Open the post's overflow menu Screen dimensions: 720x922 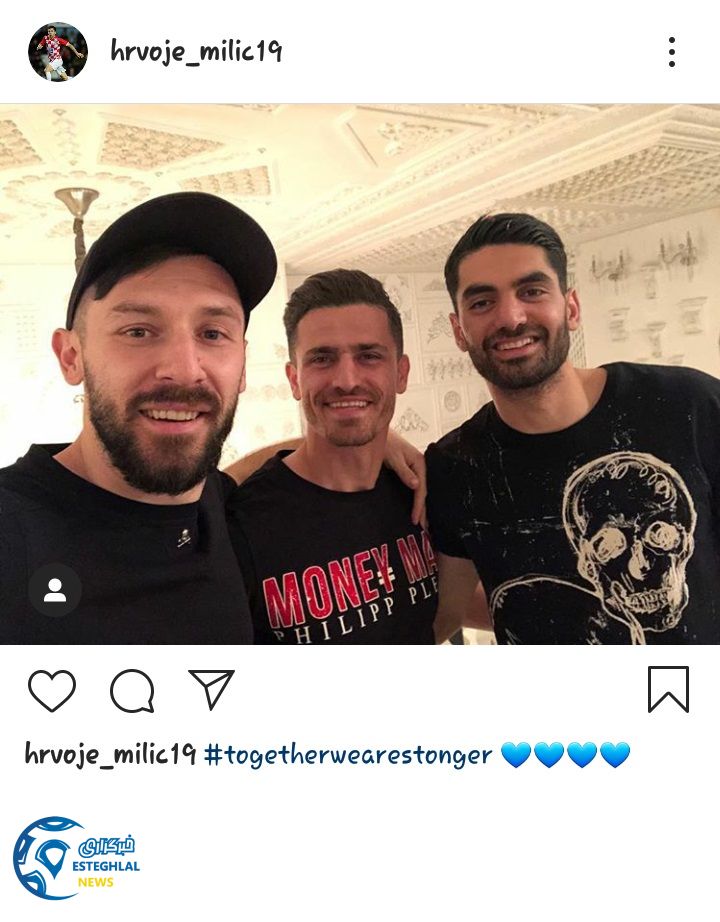pyautogui.click(x=671, y=52)
